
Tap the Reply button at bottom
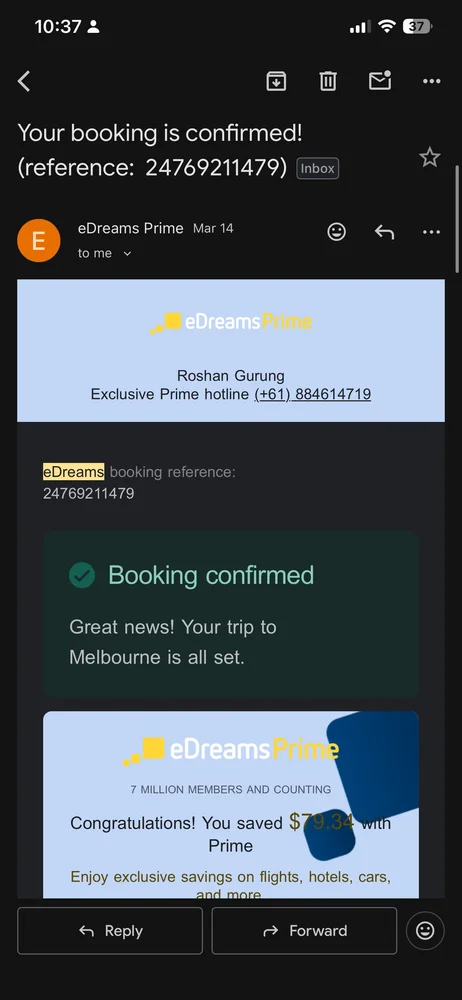(110, 931)
